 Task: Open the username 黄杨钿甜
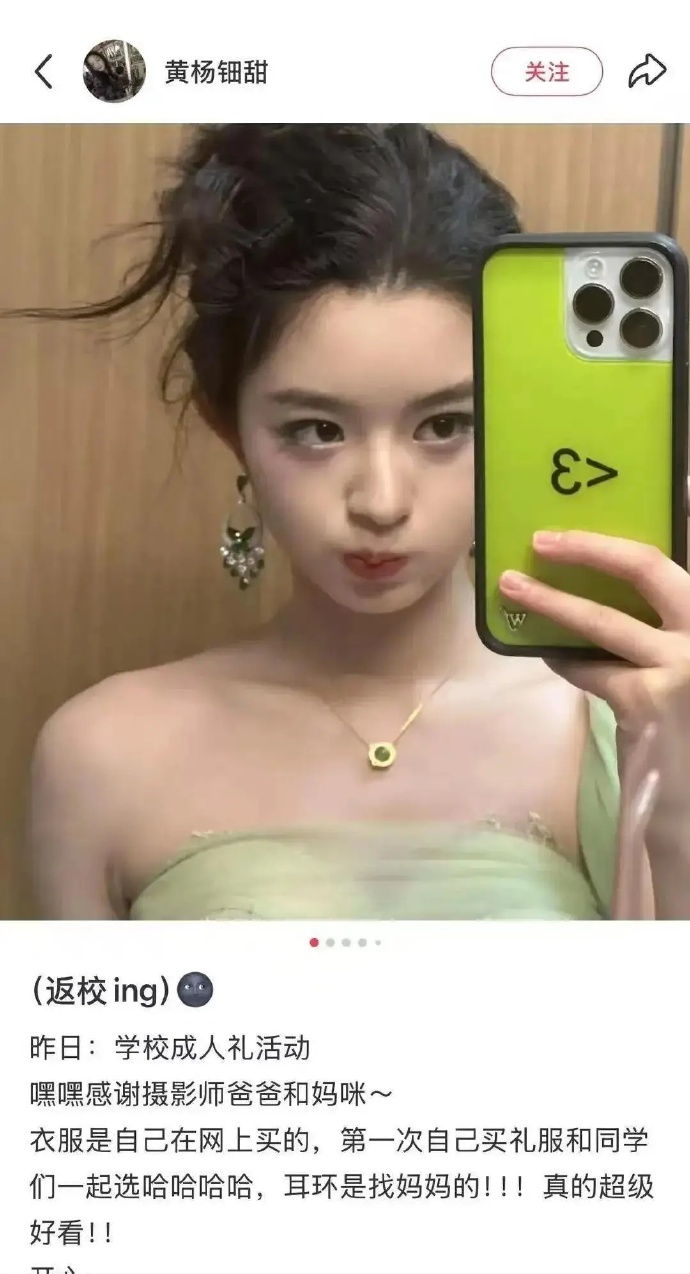(216, 72)
